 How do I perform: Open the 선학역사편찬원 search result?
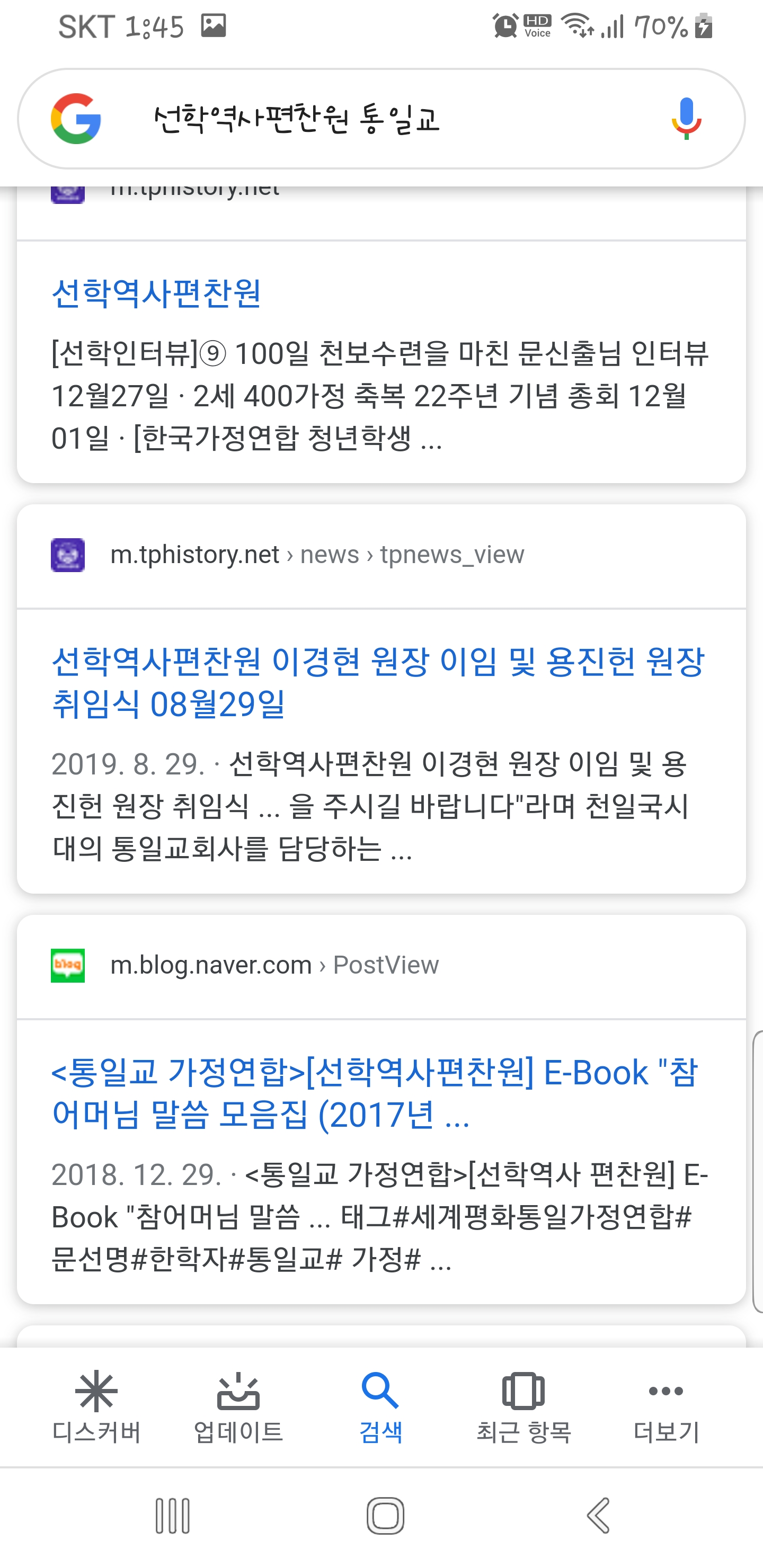pos(156,293)
